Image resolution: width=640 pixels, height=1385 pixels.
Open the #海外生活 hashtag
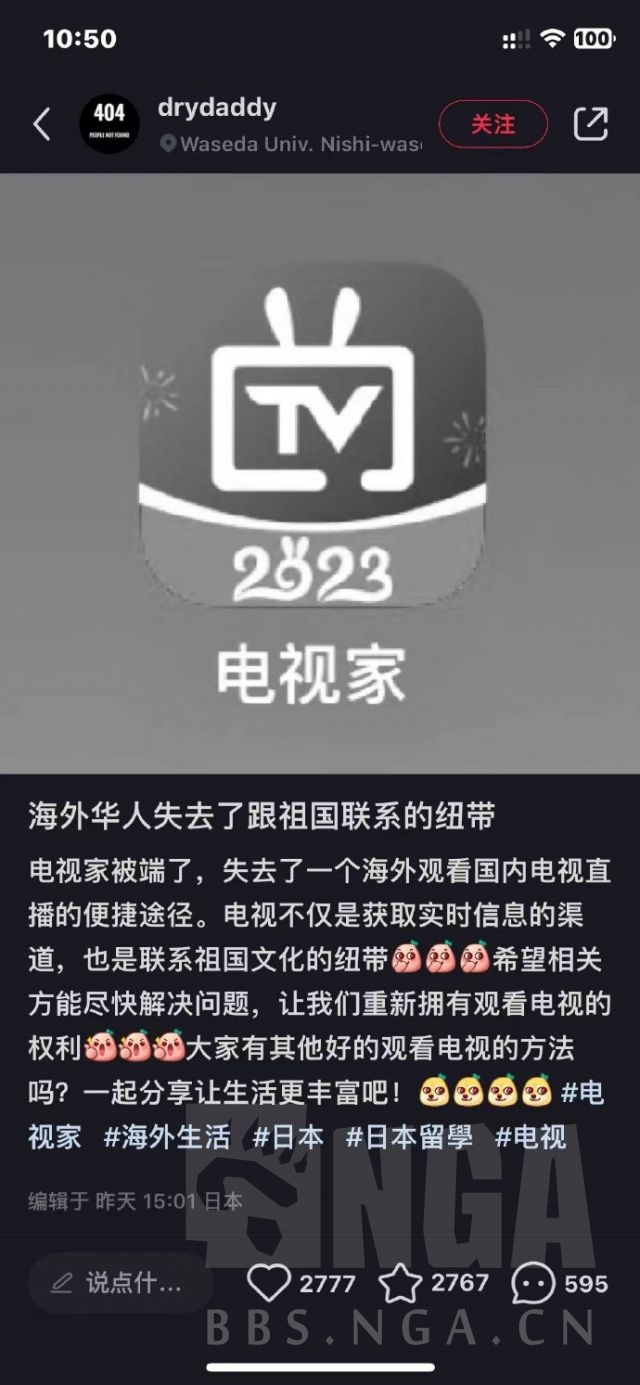167,1136
